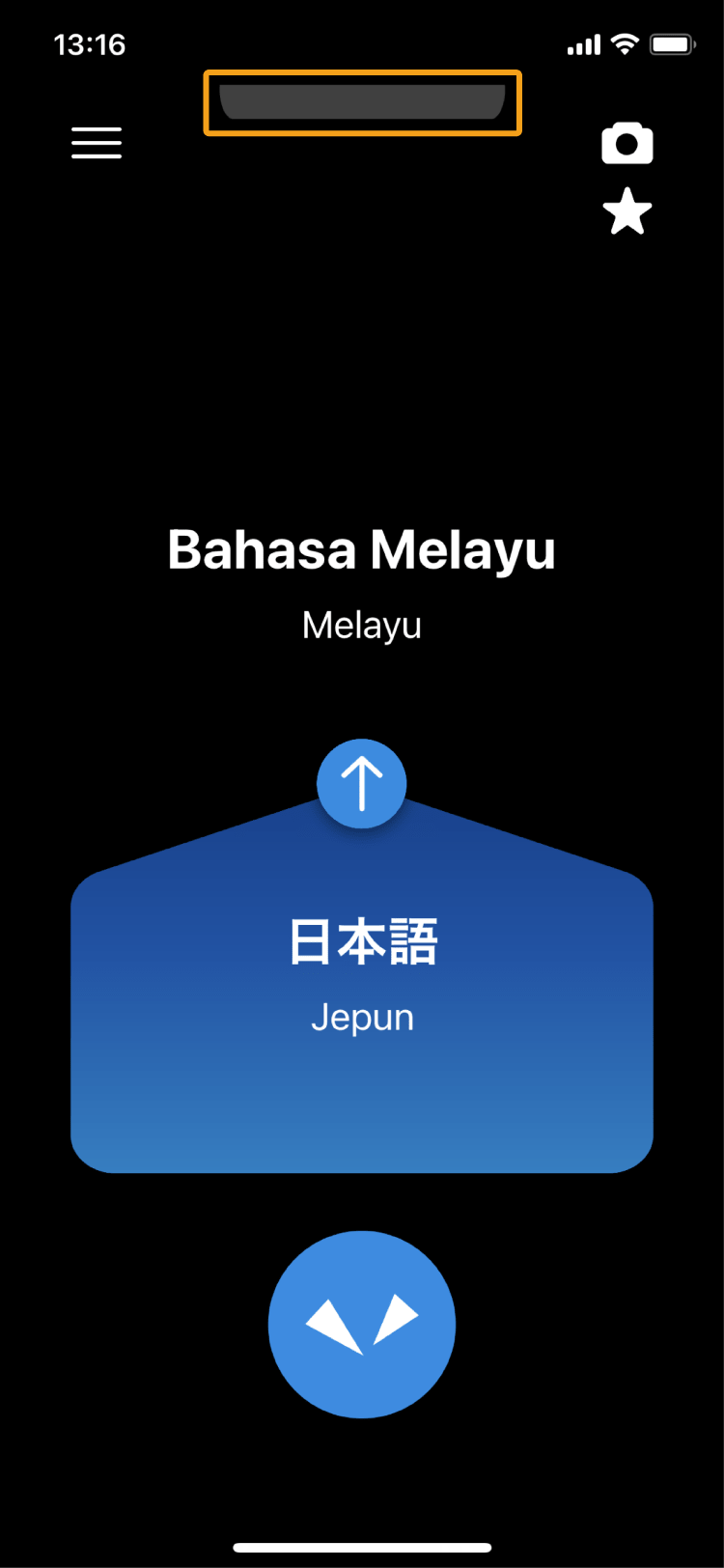This screenshot has width=724, height=1568.
Task: Open the favorites star
Action: (x=627, y=211)
